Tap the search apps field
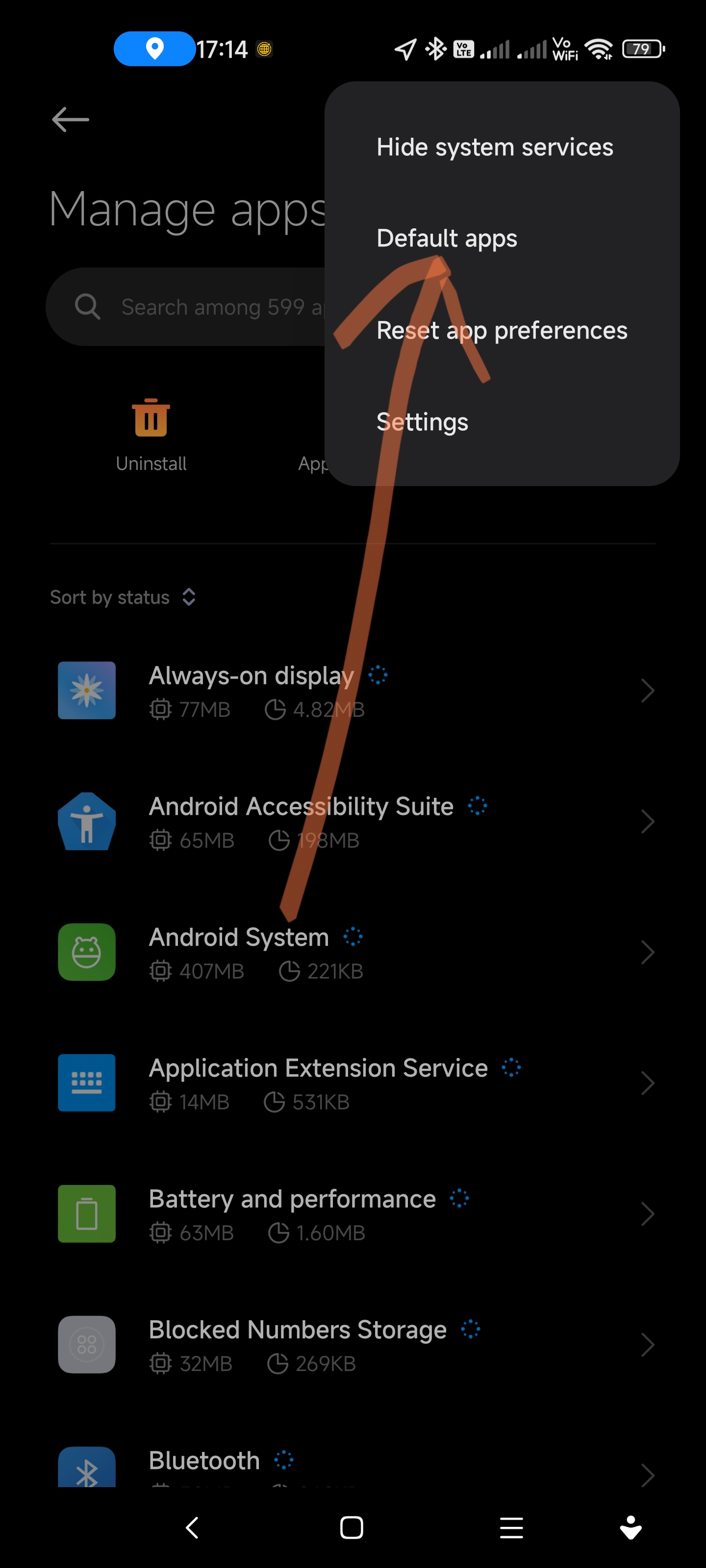This screenshot has width=706, height=1568. [186, 307]
